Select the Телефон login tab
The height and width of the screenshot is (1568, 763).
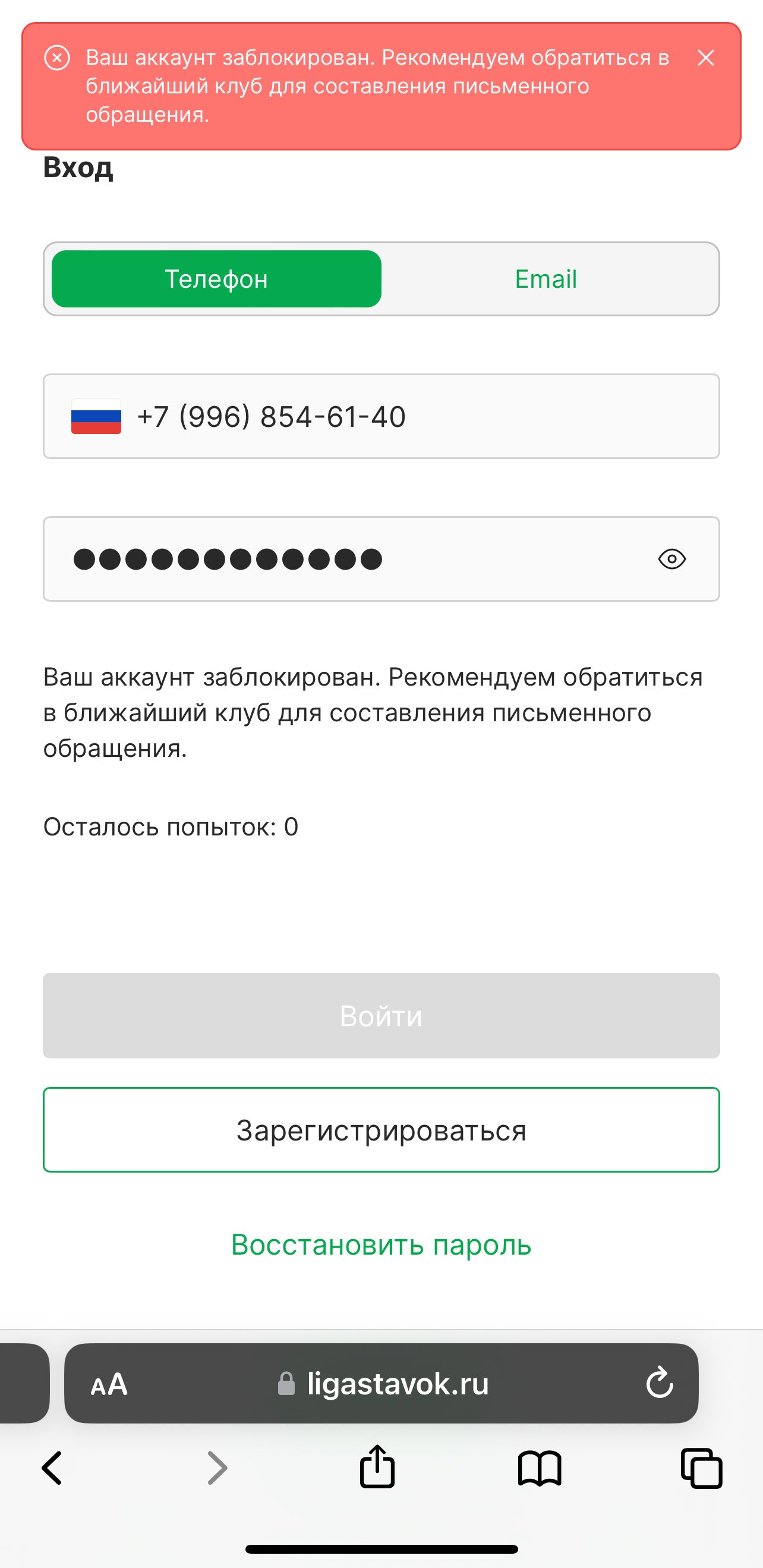(x=217, y=279)
